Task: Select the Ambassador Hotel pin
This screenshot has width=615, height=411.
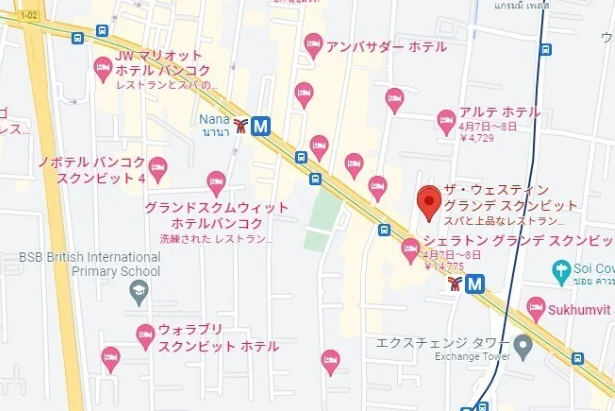Action: pyautogui.click(x=313, y=43)
